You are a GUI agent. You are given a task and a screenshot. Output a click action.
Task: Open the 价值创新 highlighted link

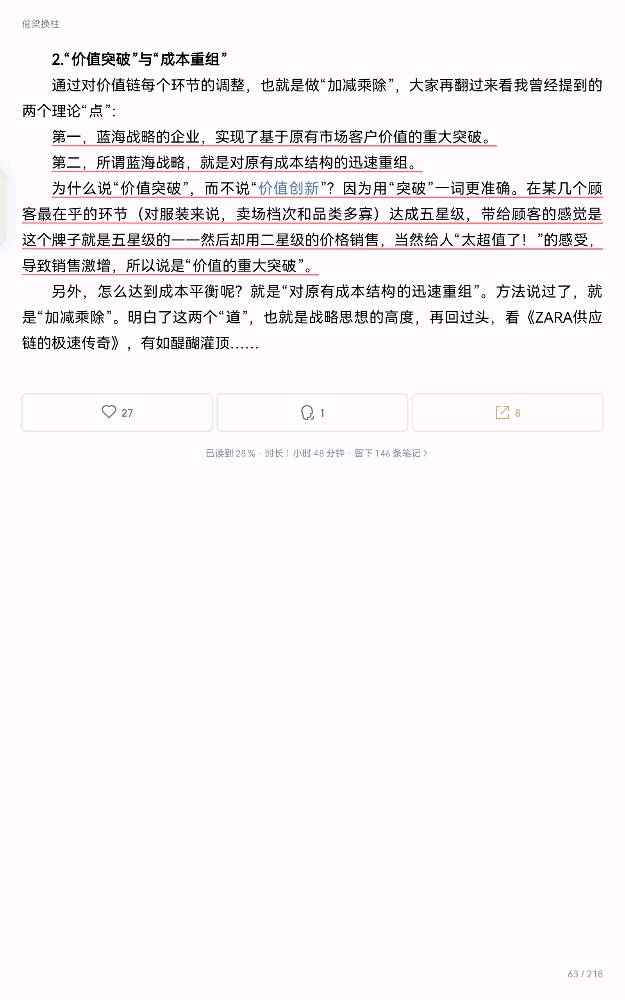pyautogui.click(x=288, y=188)
